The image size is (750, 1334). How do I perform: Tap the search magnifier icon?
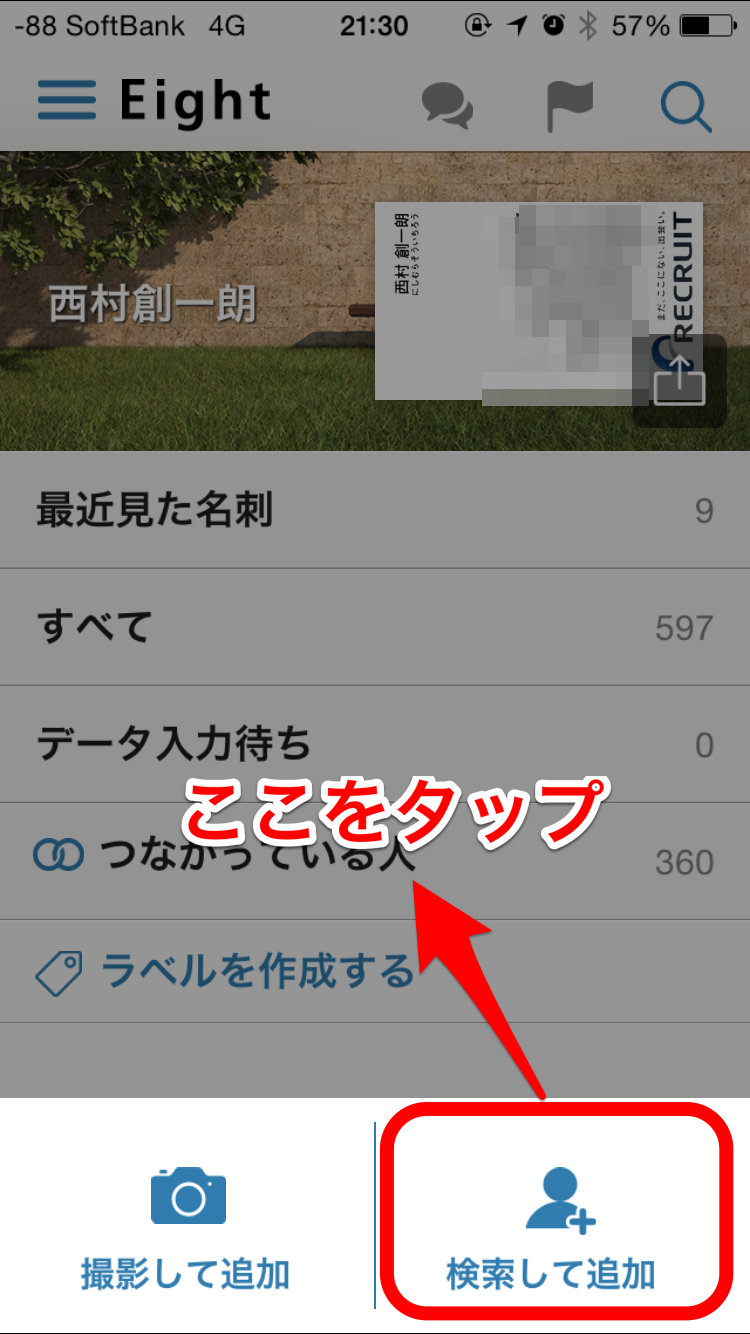click(x=686, y=105)
